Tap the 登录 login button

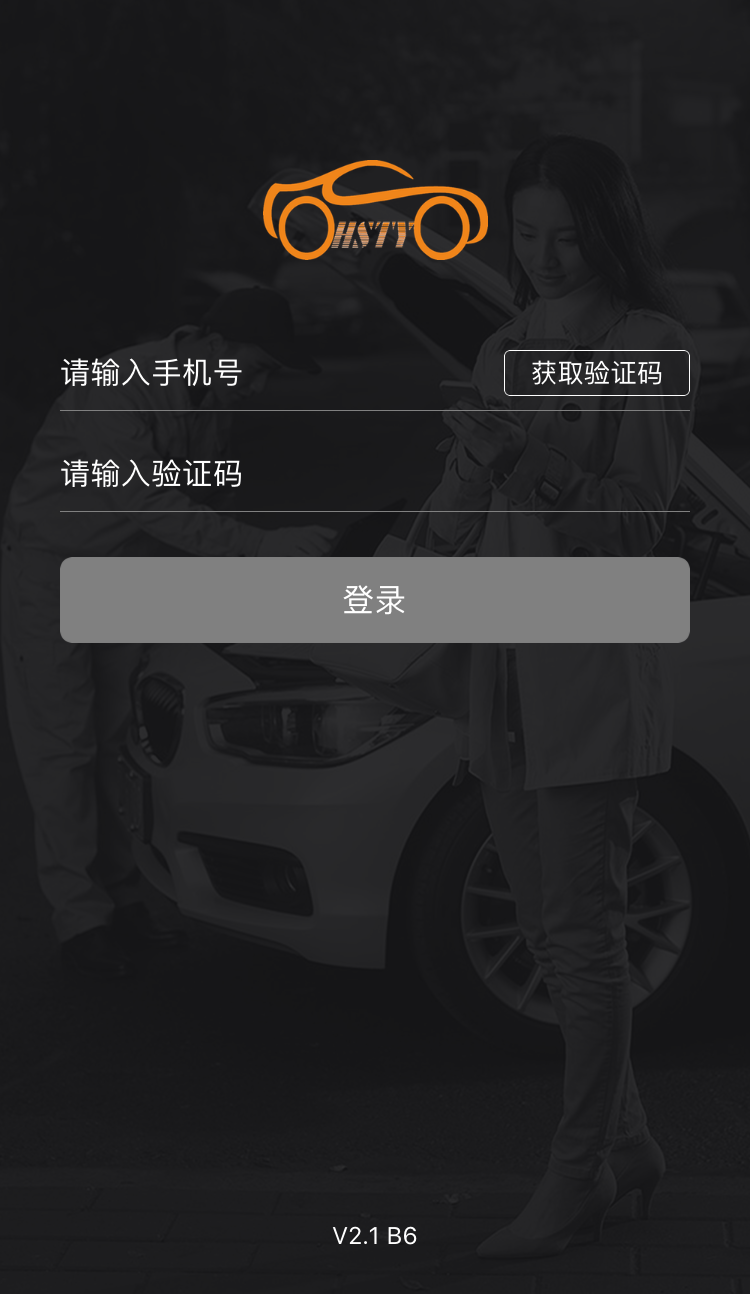coord(375,600)
